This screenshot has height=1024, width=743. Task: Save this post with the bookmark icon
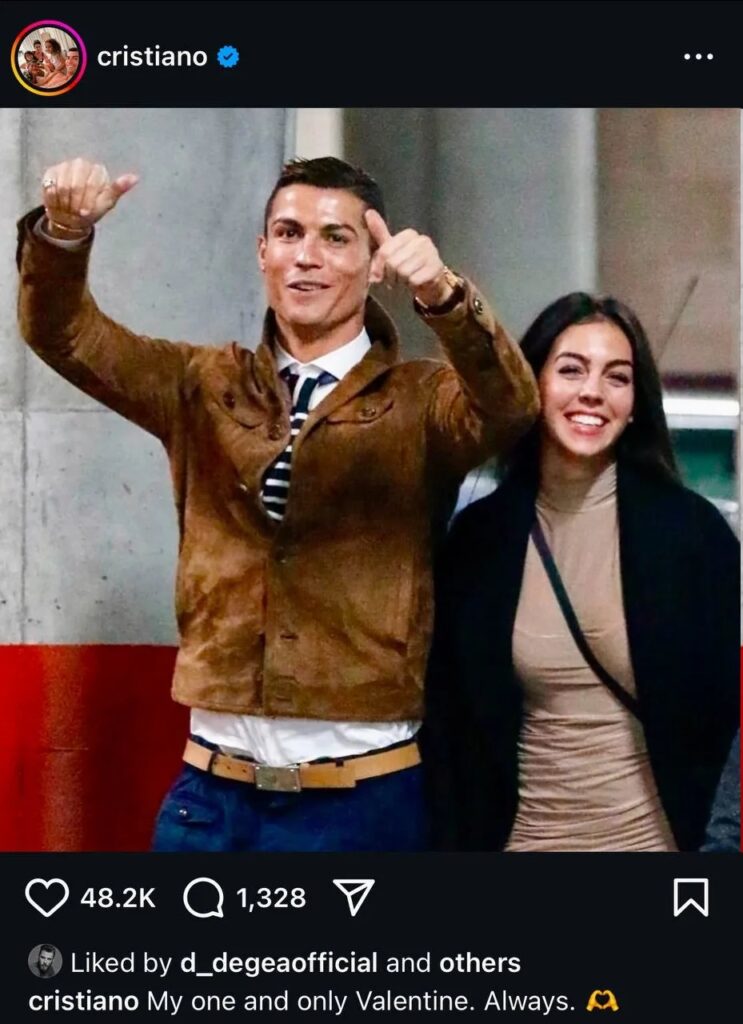[x=691, y=898]
